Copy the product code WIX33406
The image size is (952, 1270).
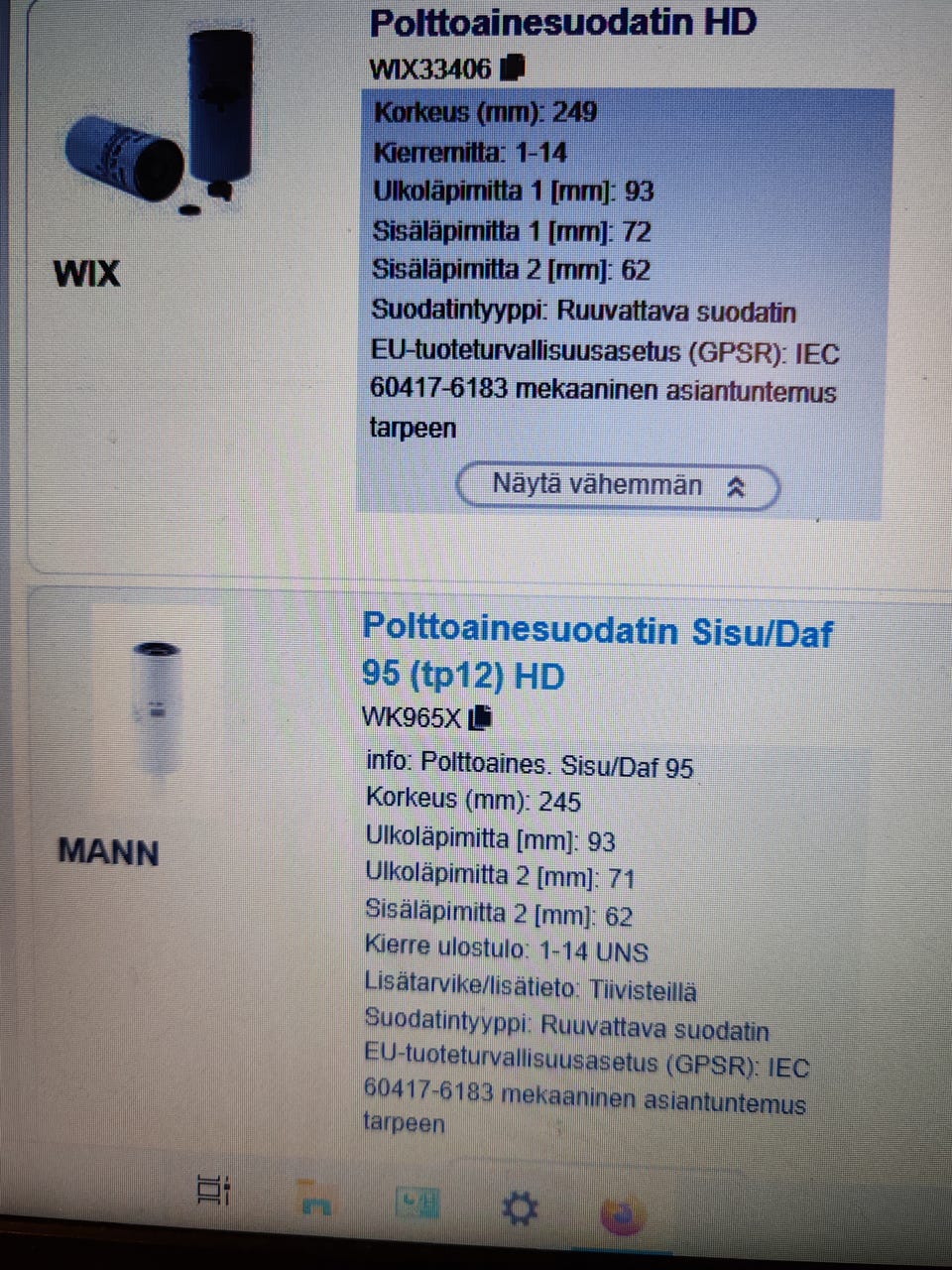tap(513, 67)
